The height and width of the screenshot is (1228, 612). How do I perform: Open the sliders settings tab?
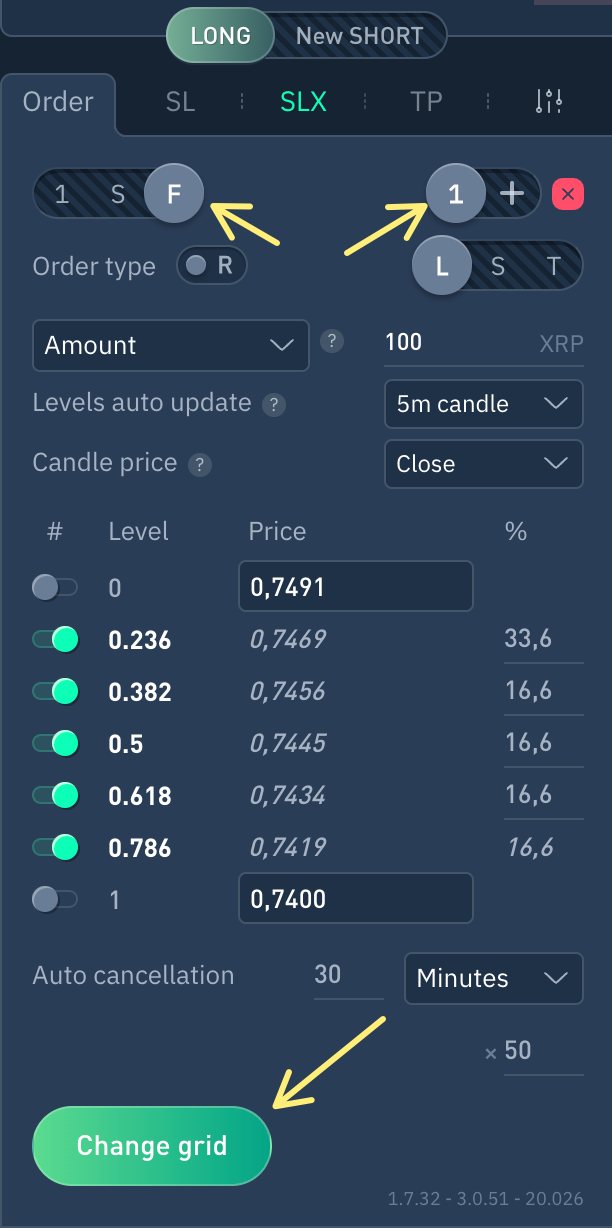tap(550, 101)
